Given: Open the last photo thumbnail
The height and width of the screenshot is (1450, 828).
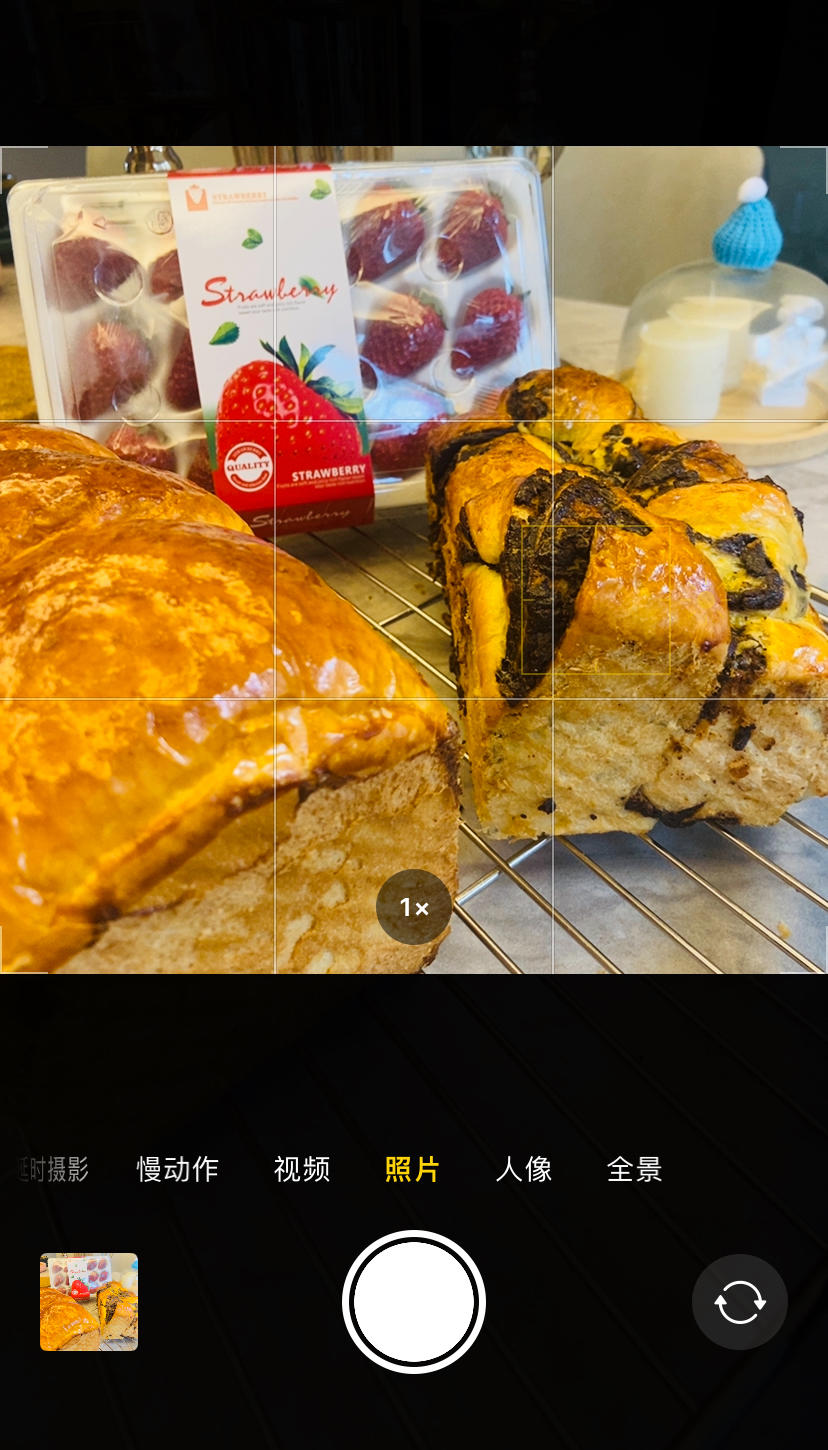Looking at the screenshot, I should point(89,1301).
